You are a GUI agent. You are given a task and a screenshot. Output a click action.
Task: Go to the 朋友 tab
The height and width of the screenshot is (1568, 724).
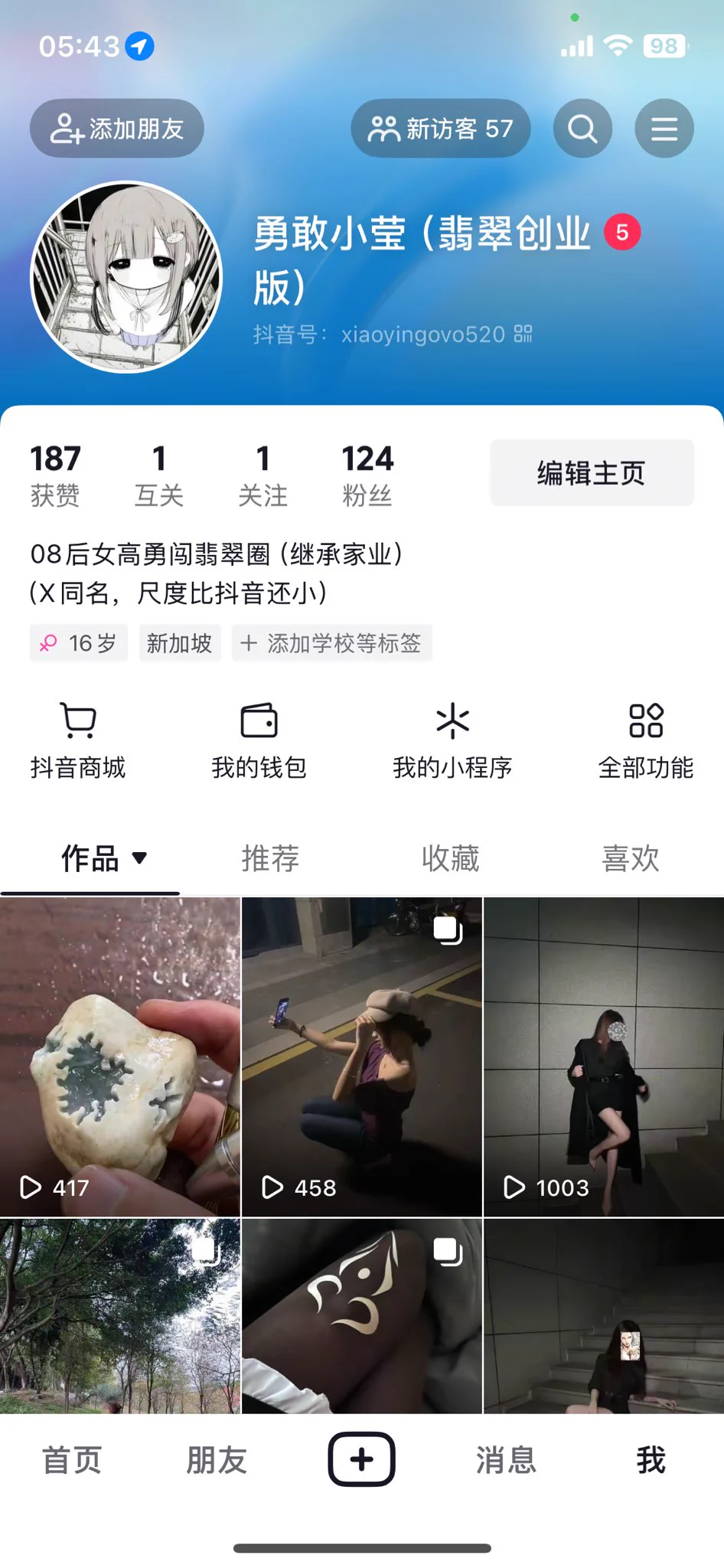(217, 1460)
